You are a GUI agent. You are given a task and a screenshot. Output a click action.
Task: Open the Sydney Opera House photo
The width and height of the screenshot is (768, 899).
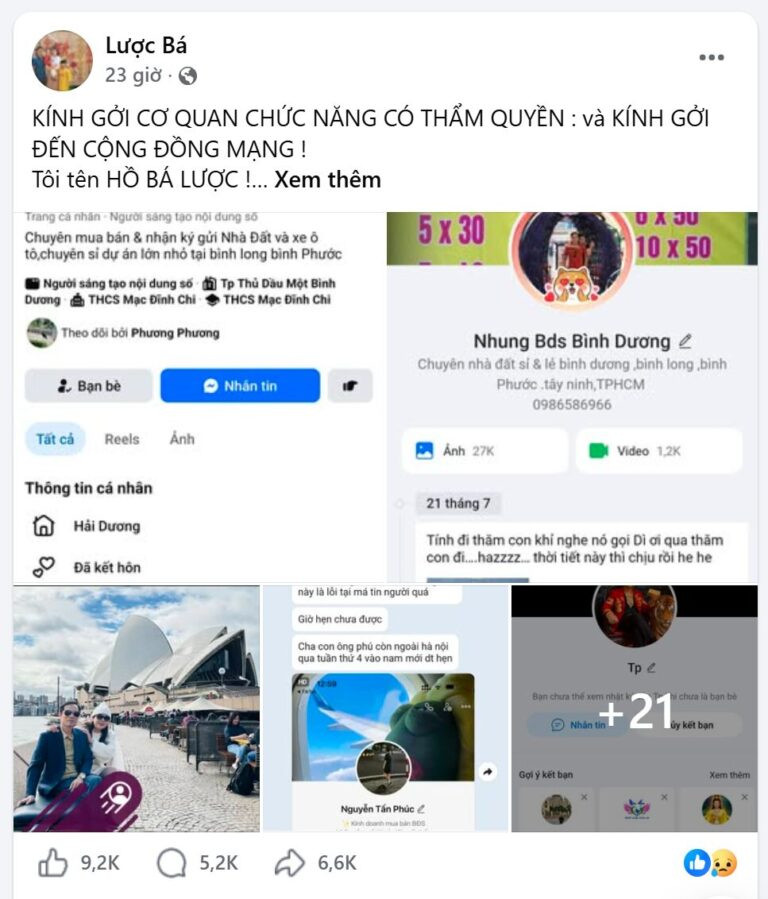click(136, 708)
